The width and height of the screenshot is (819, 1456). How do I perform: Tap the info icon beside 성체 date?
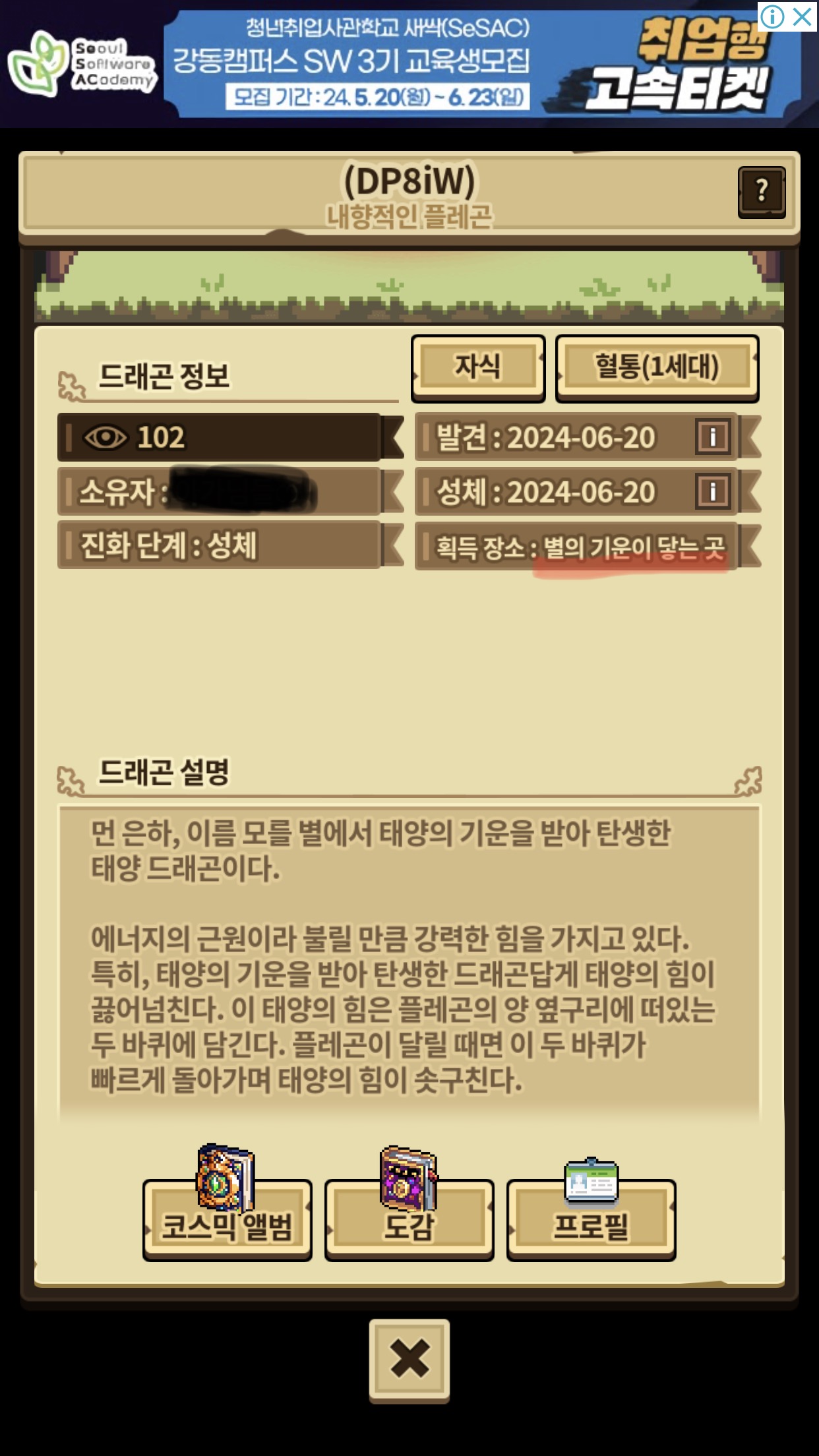click(713, 492)
